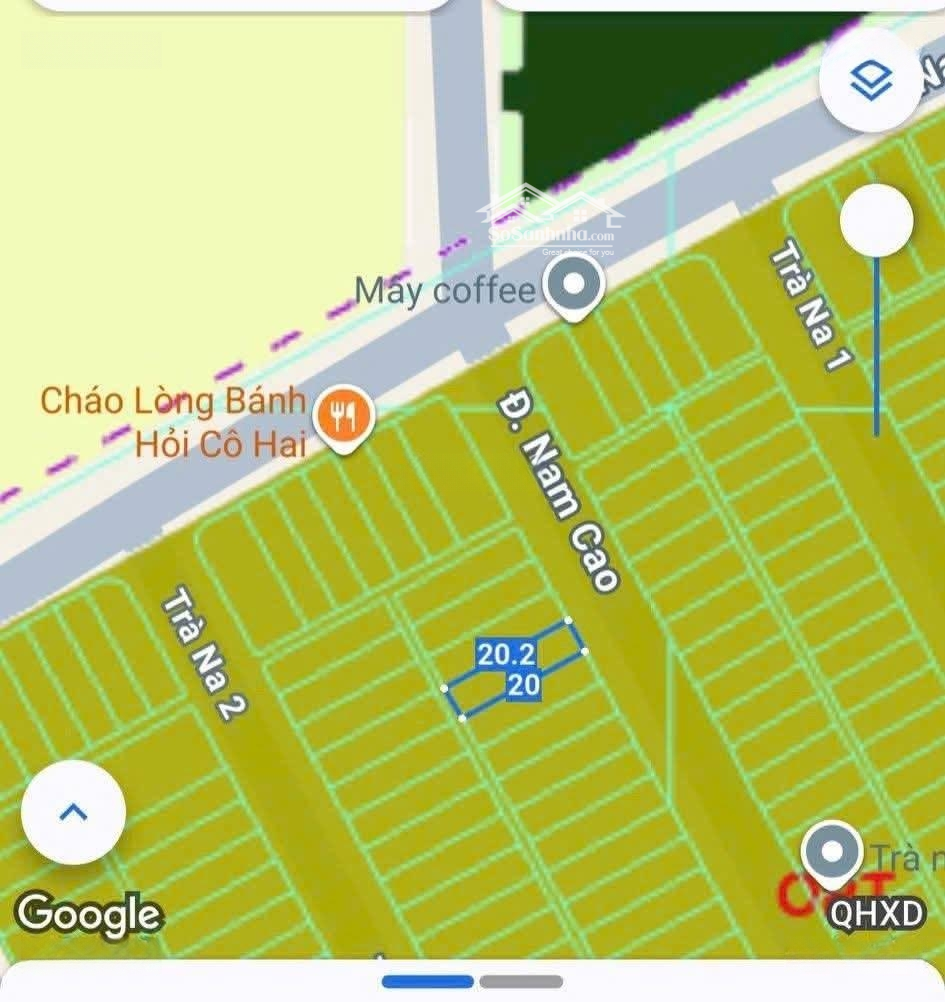
Task: Open the May coffee place marker
Action: click(x=574, y=286)
